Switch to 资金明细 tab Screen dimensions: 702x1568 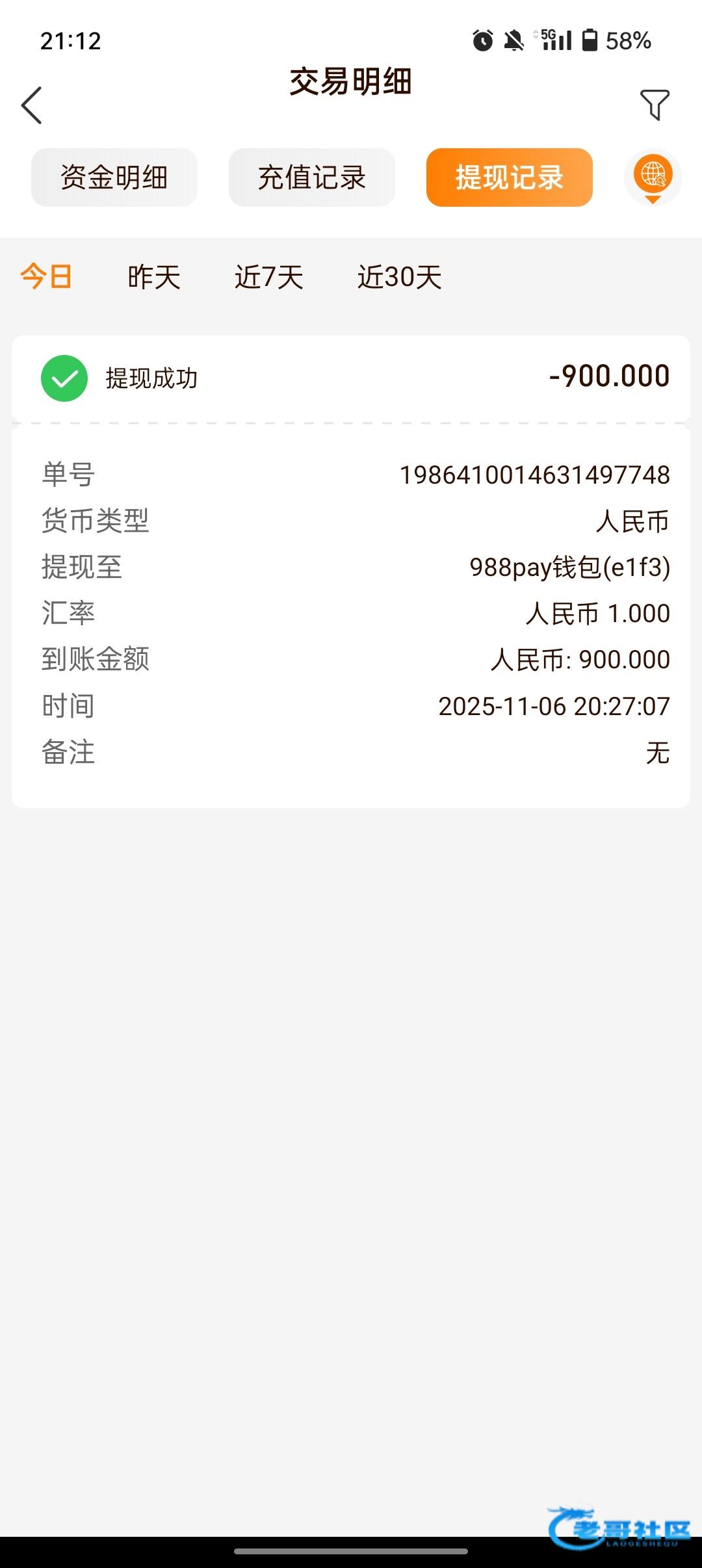coord(114,177)
